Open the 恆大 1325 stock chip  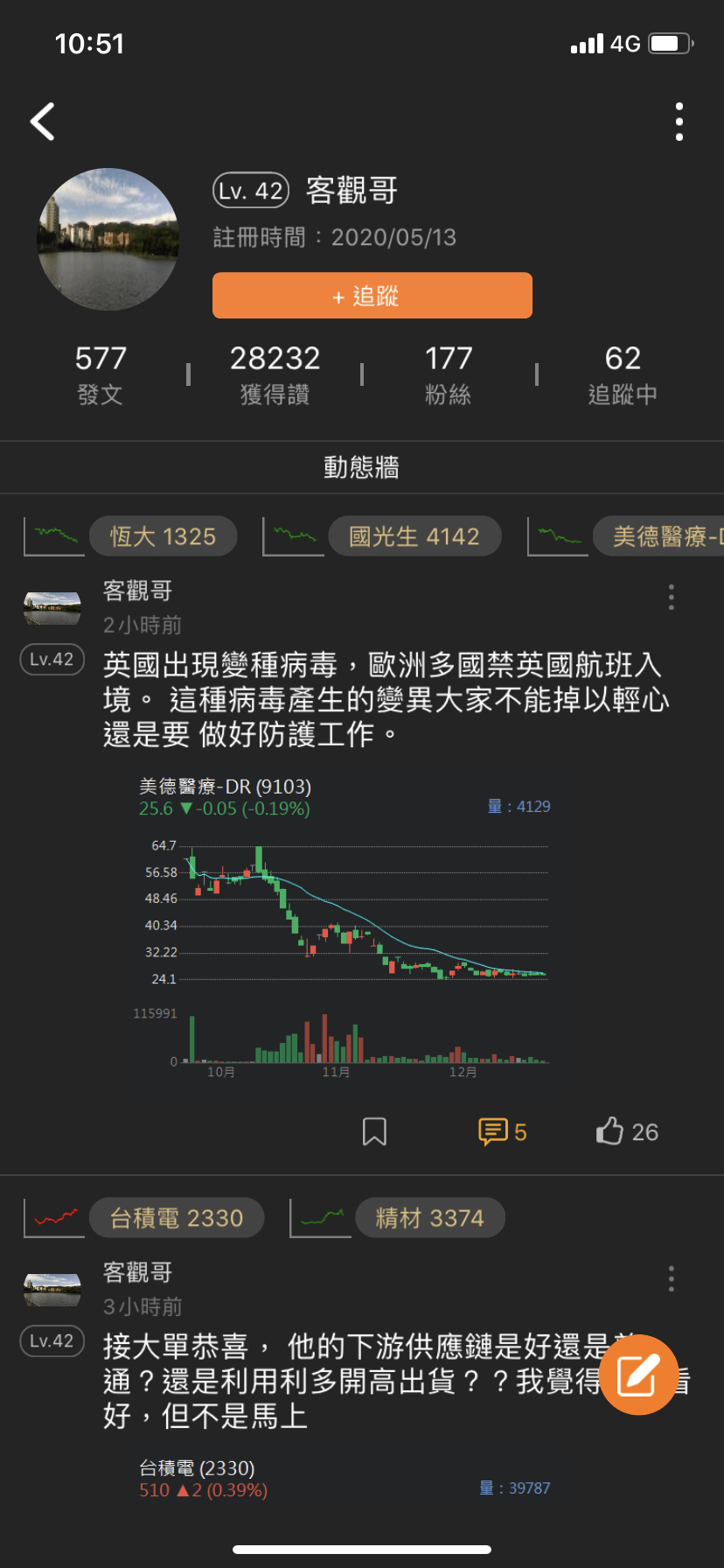point(163,536)
